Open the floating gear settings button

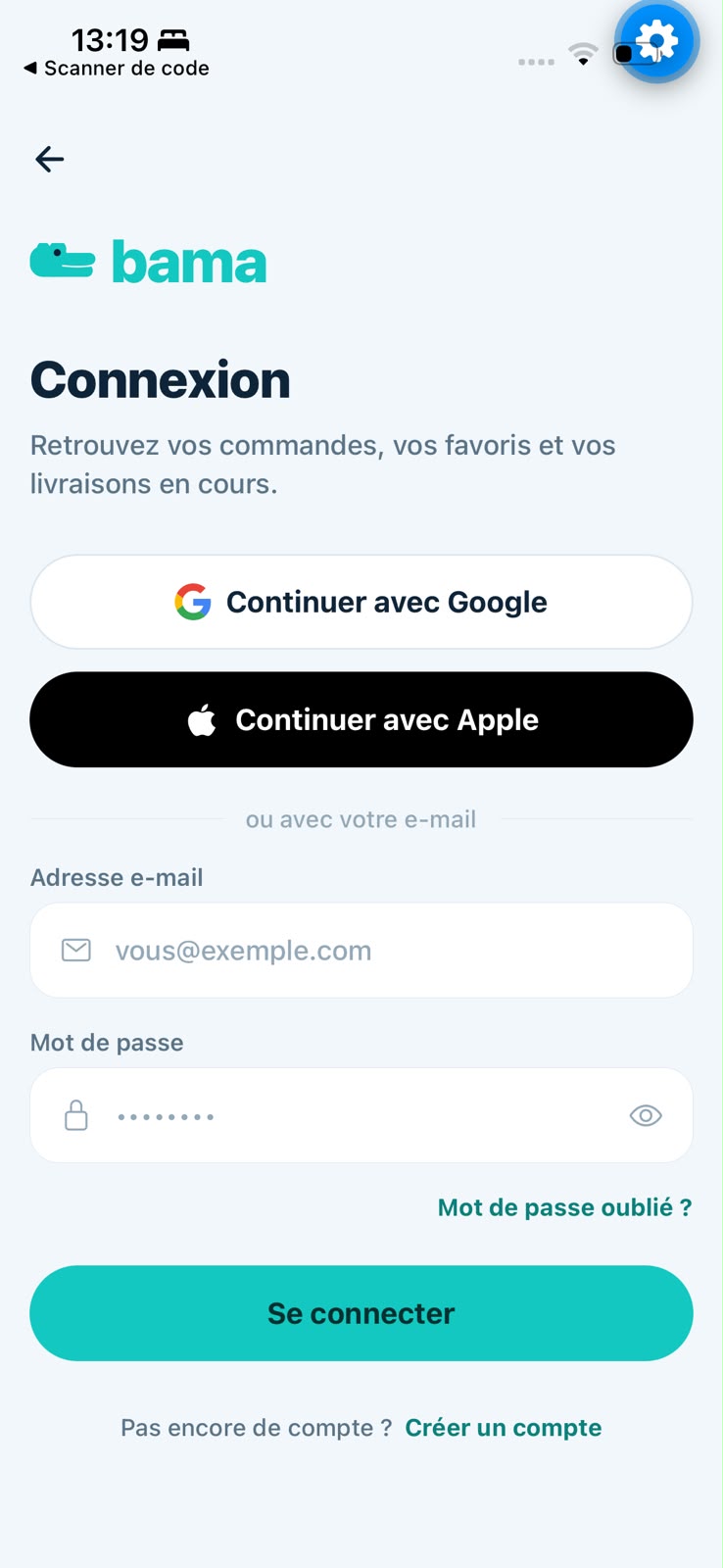656,41
